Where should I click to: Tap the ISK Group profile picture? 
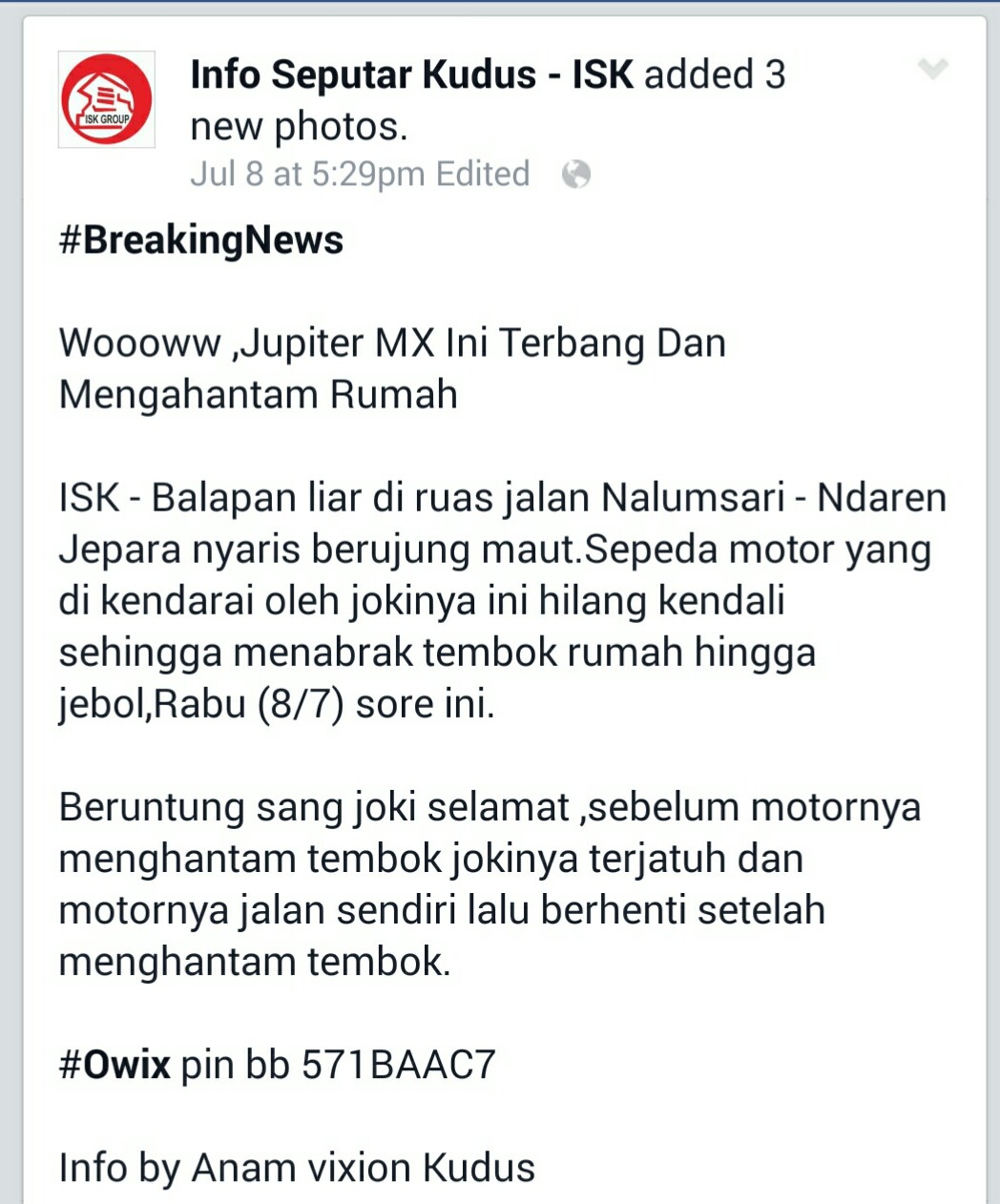(107, 99)
